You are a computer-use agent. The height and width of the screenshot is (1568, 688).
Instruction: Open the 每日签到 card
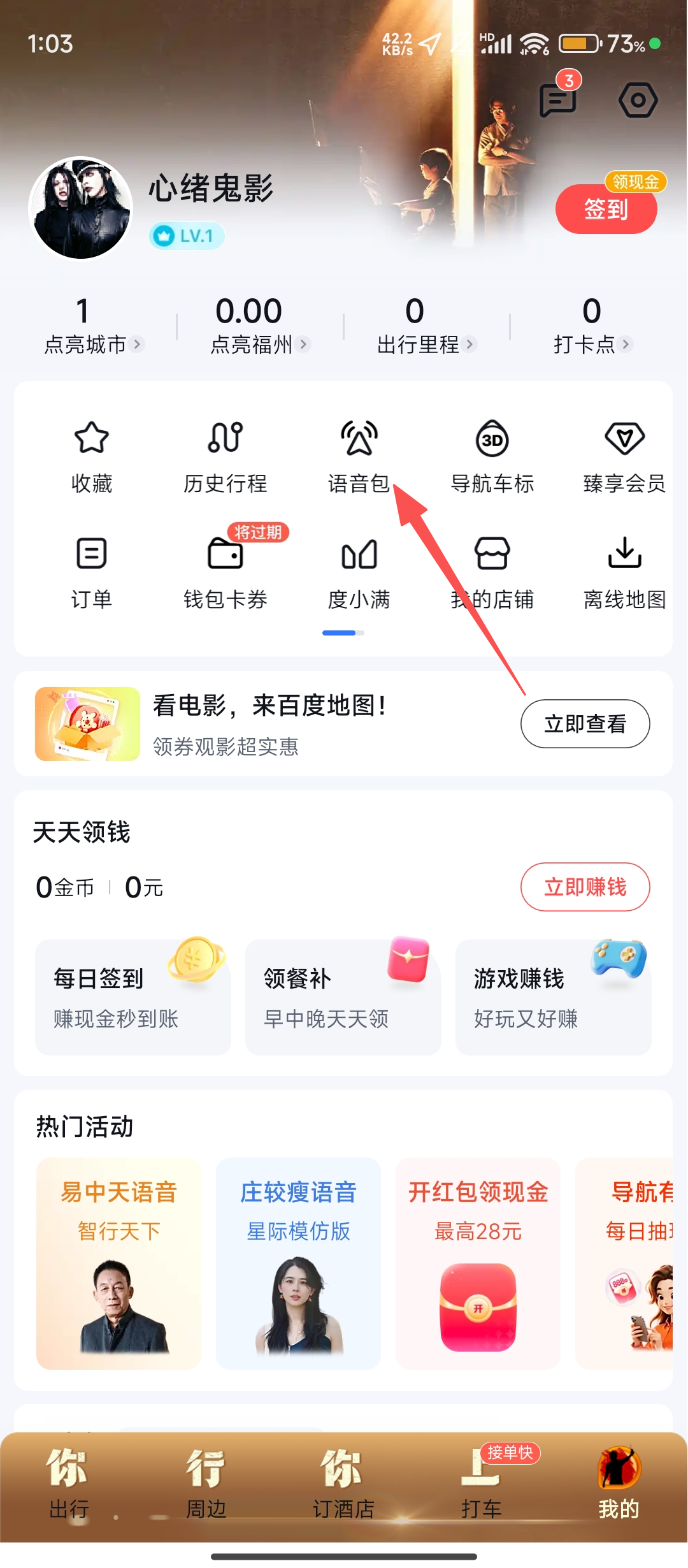click(x=133, y=997)
